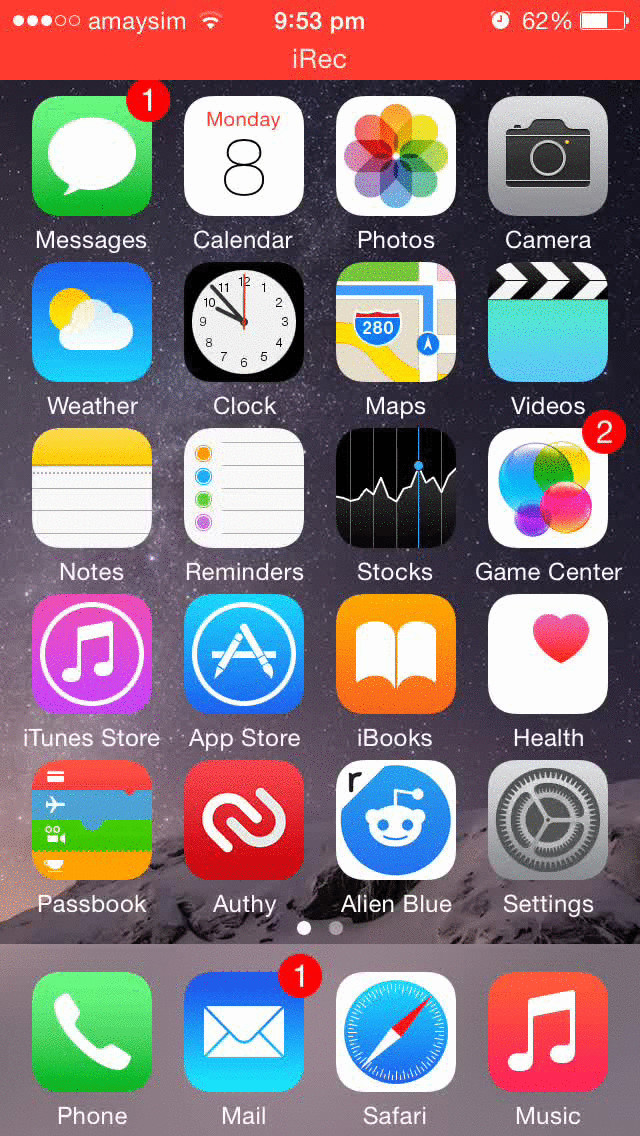Open Reminders
Viewport: 640px width, 1136px height.
click(x=244, y=488)
